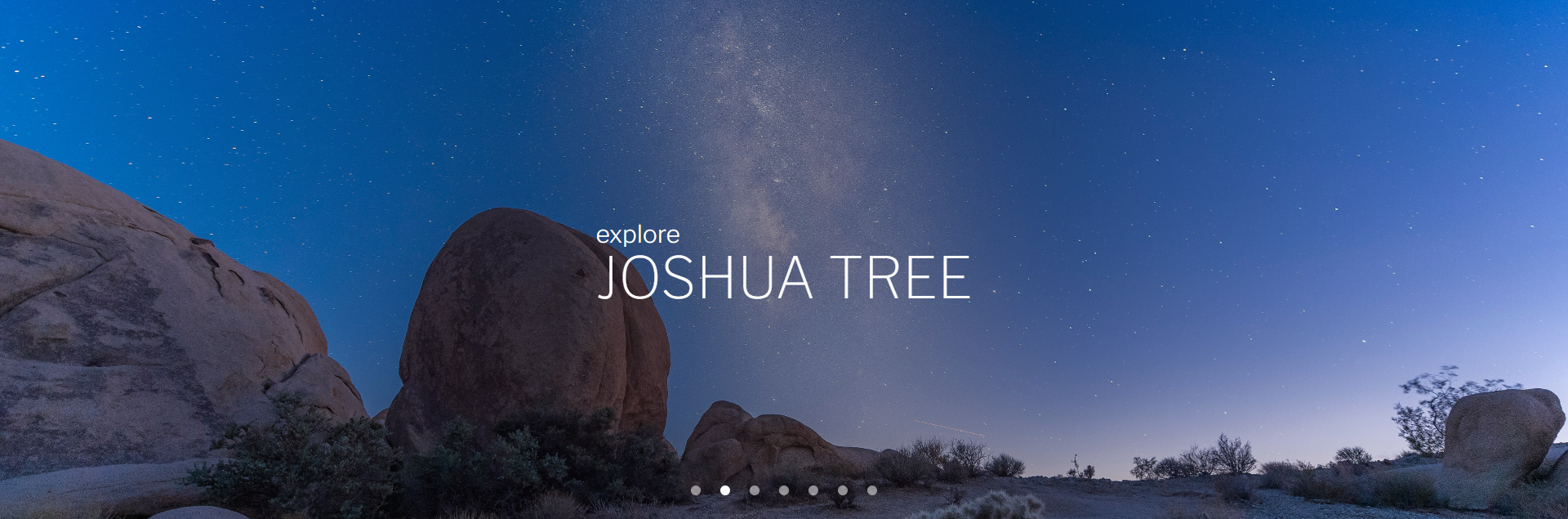Jump to the fourth slide dot

(784, 490)
